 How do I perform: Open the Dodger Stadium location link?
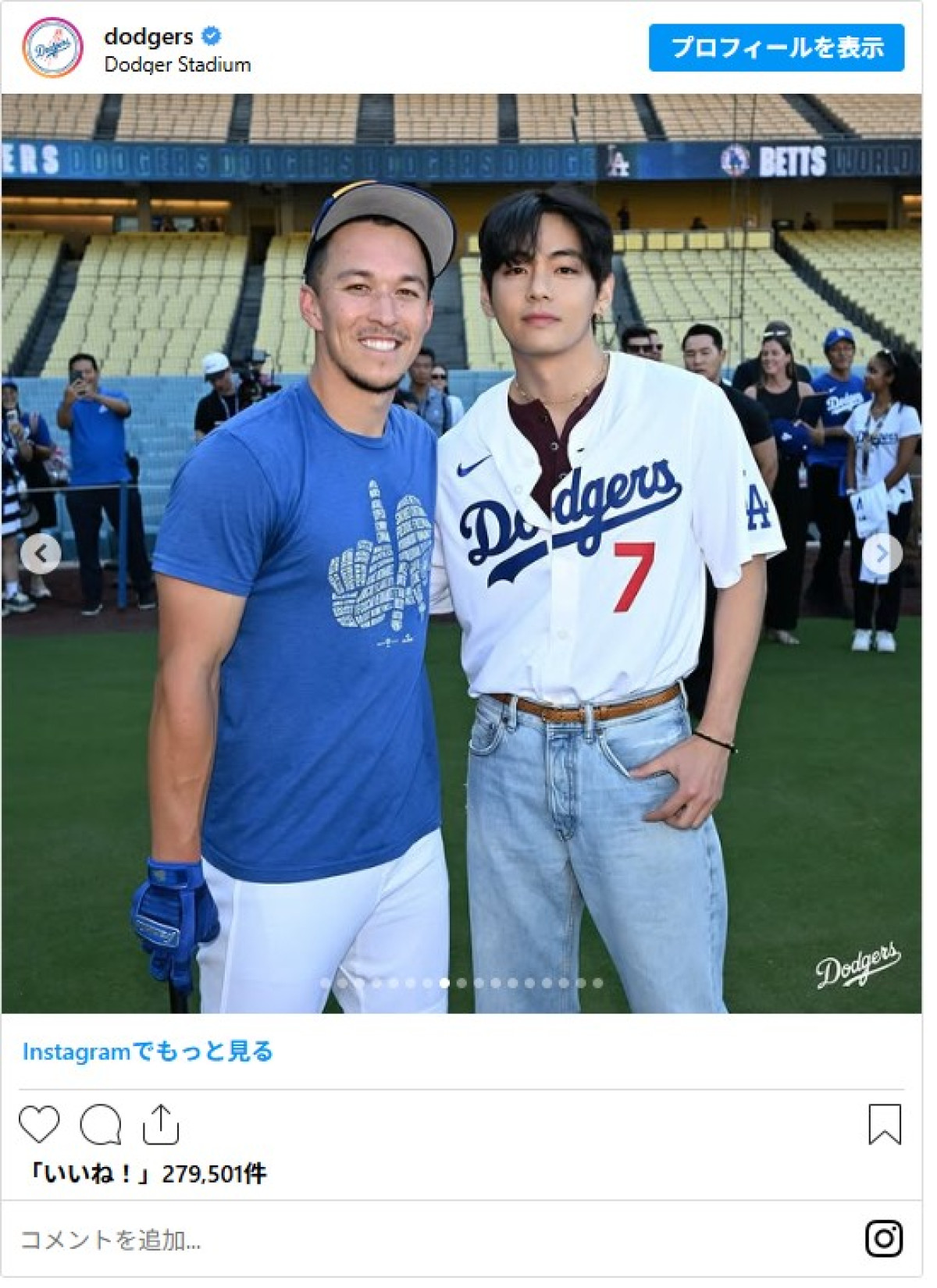tap(178, 65)
